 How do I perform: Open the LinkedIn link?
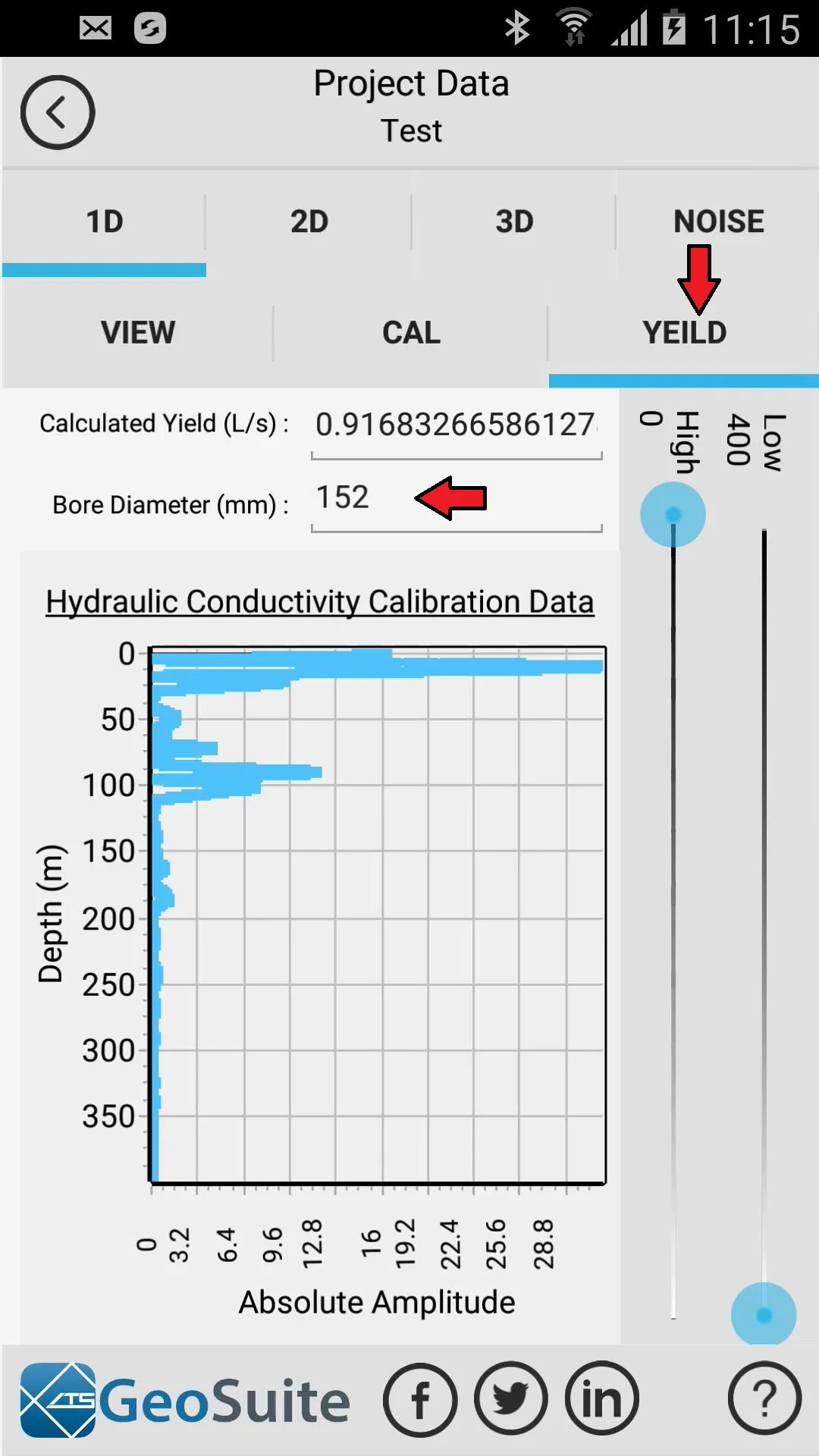(602, 1400)
